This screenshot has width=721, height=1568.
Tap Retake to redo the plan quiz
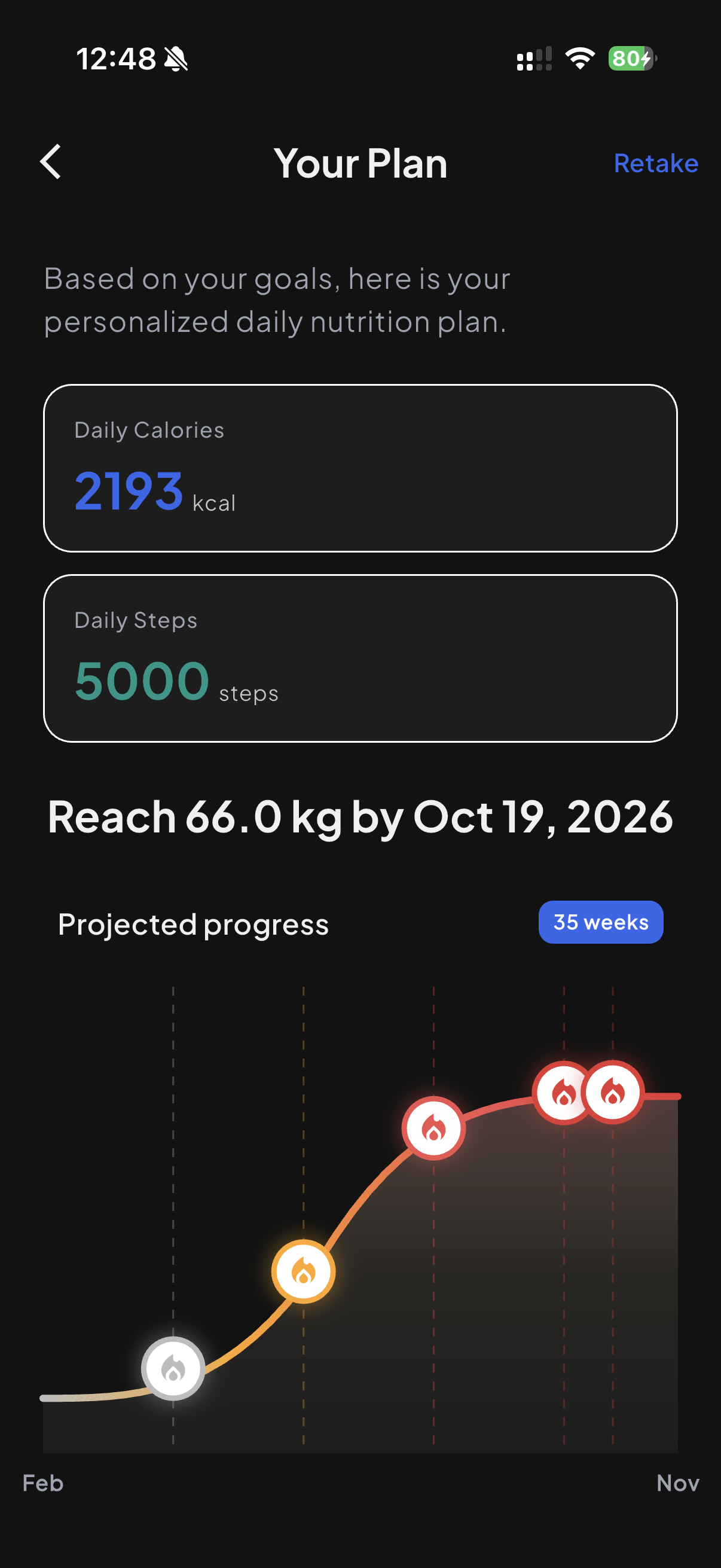[x=655, y=163]
